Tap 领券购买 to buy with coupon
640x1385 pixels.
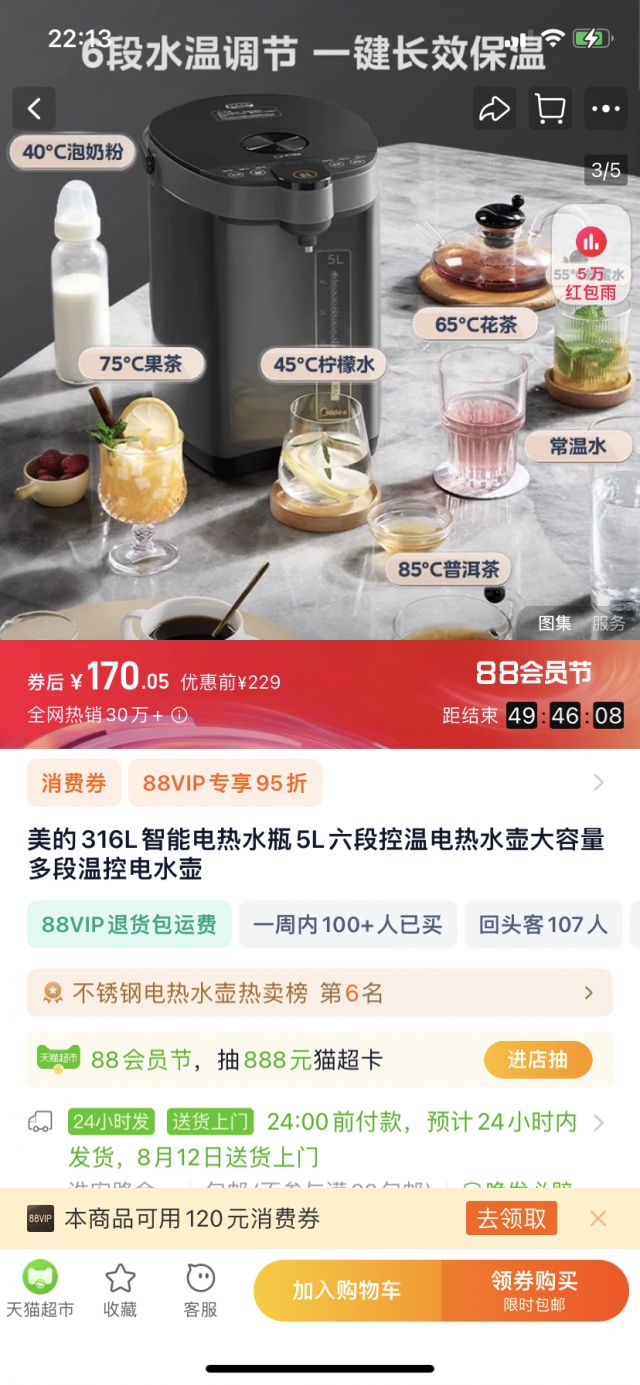(x=534, y=1290)
